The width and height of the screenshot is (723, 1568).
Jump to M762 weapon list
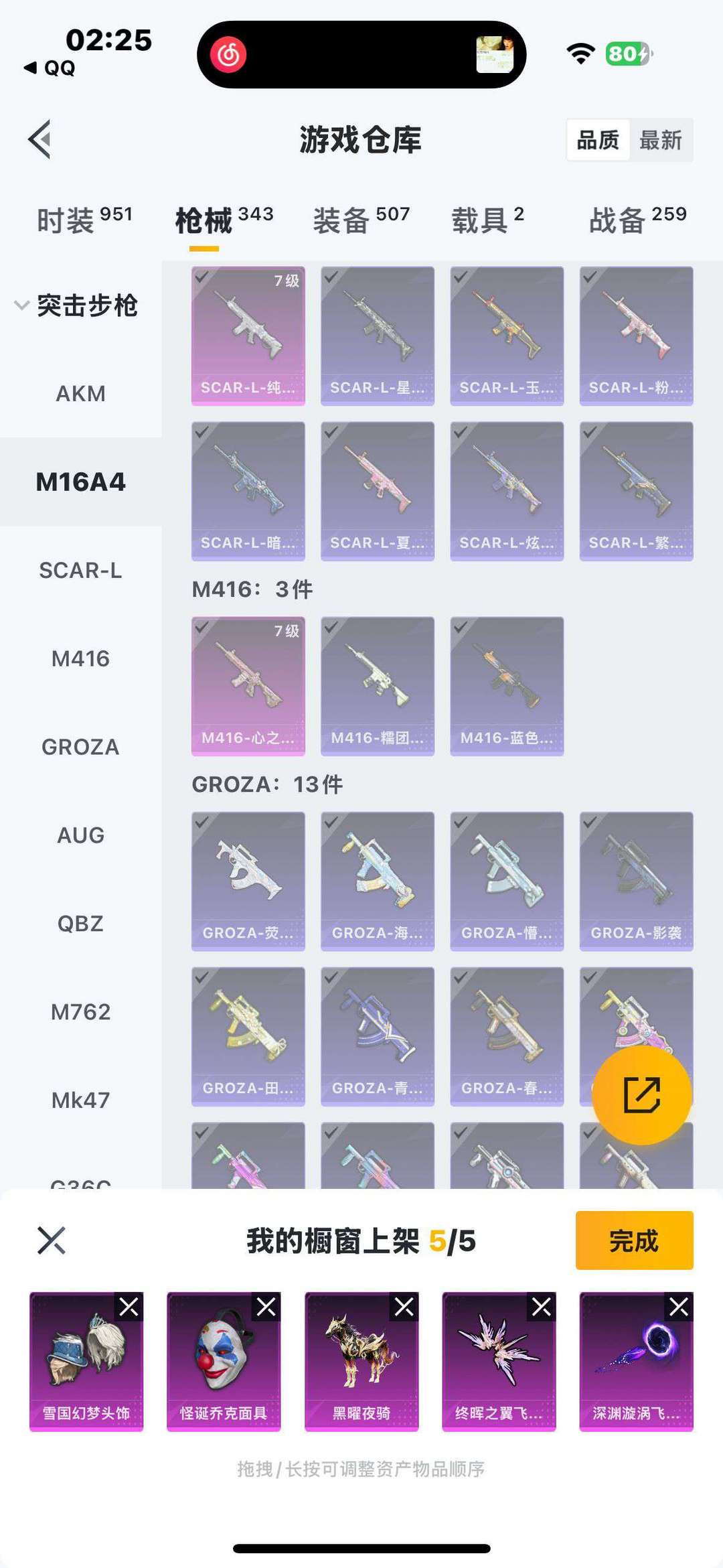click(80, 1011)
